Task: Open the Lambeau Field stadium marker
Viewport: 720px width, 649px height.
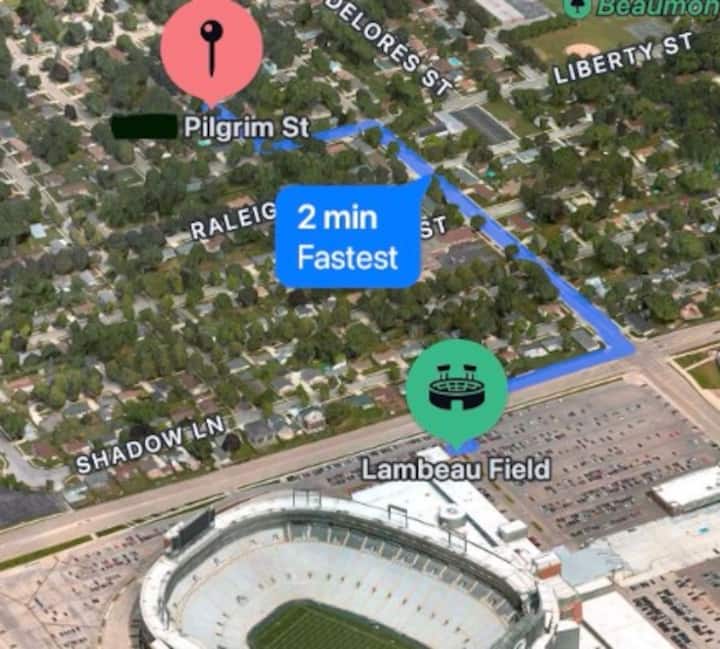Action: pyautogui.click(x=457, y=391)
